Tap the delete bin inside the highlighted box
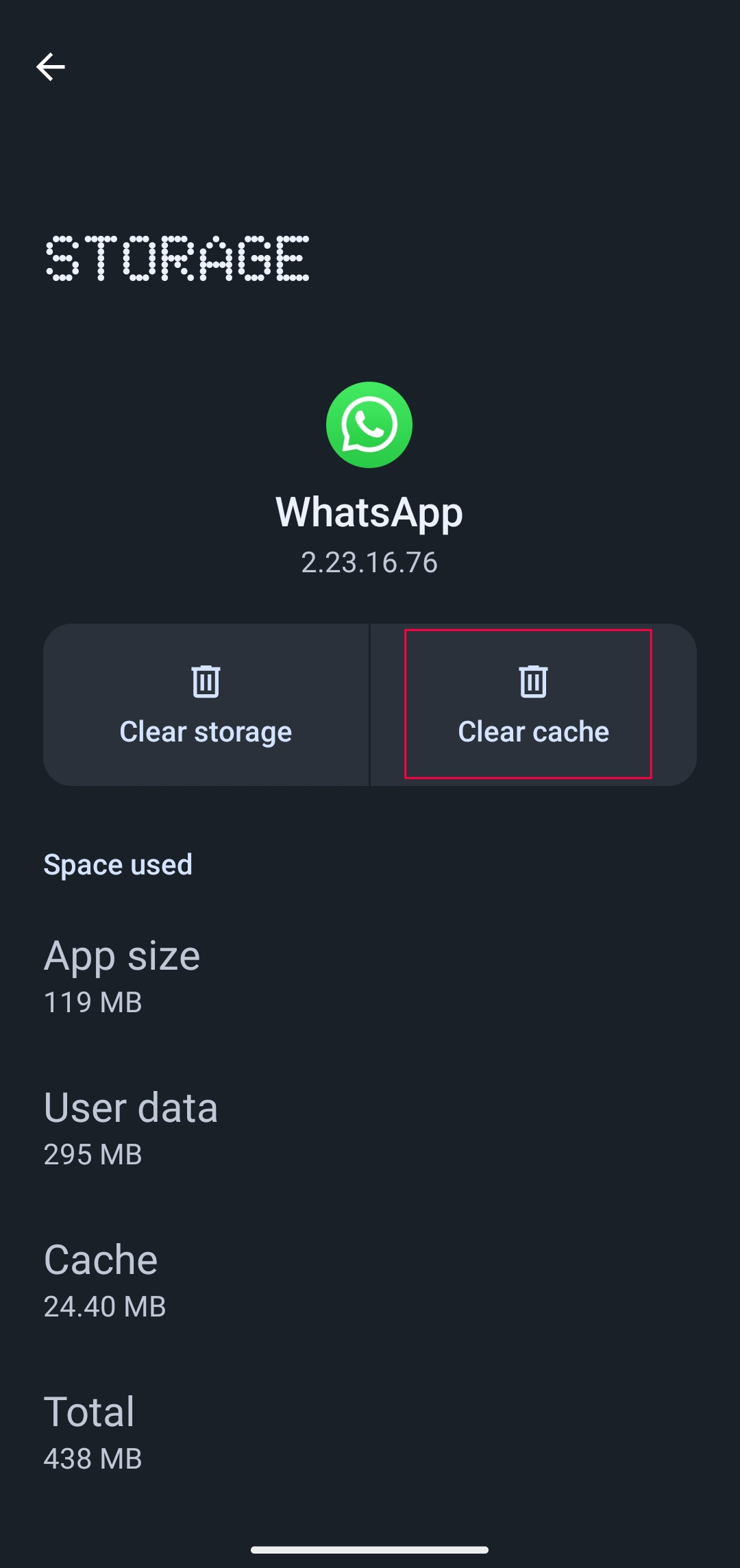Image resolution: width=740 pixels, height=1568 pixels. (534, 681)
